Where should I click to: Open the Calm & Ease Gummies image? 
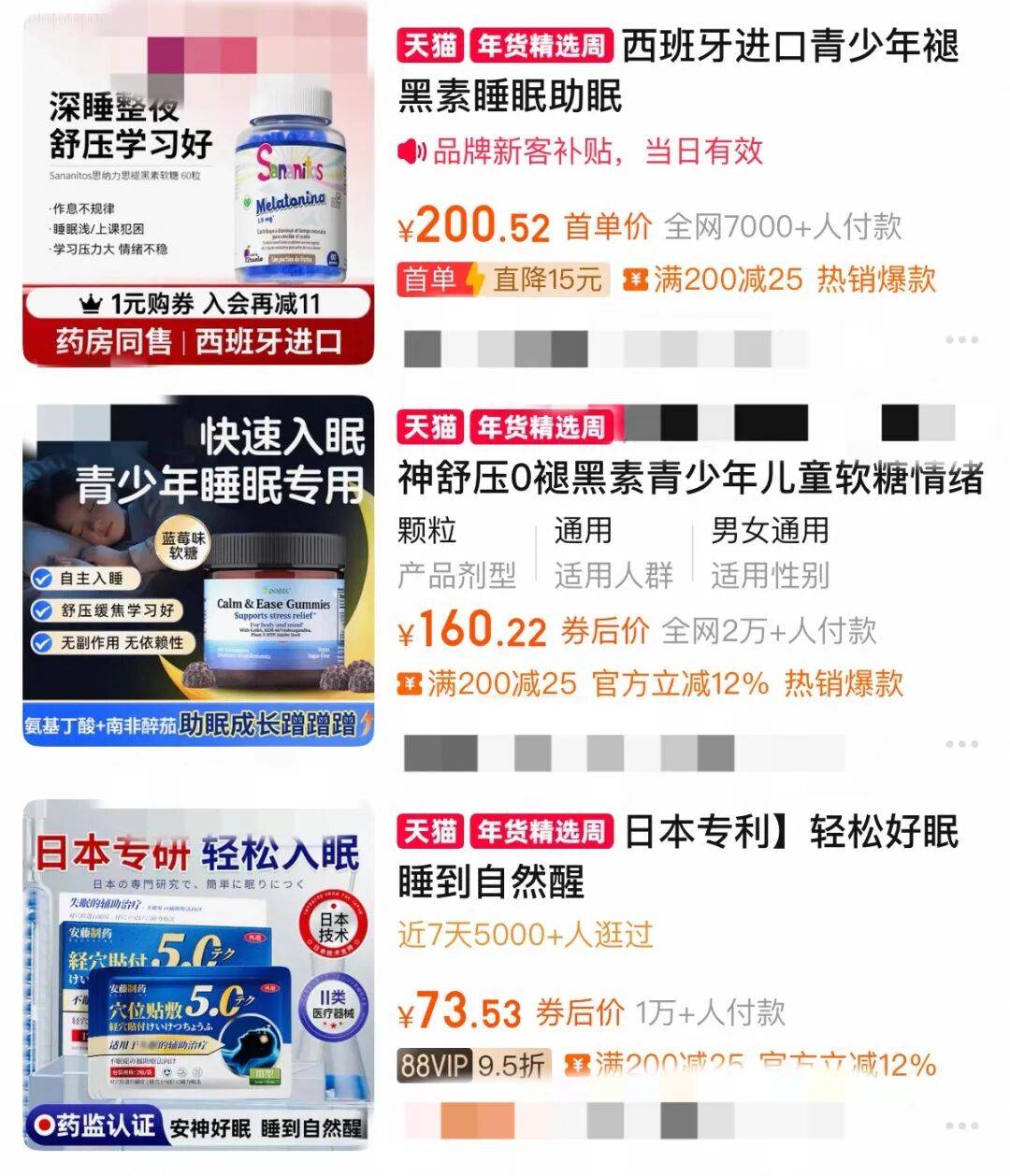click(x=198, y=571)
